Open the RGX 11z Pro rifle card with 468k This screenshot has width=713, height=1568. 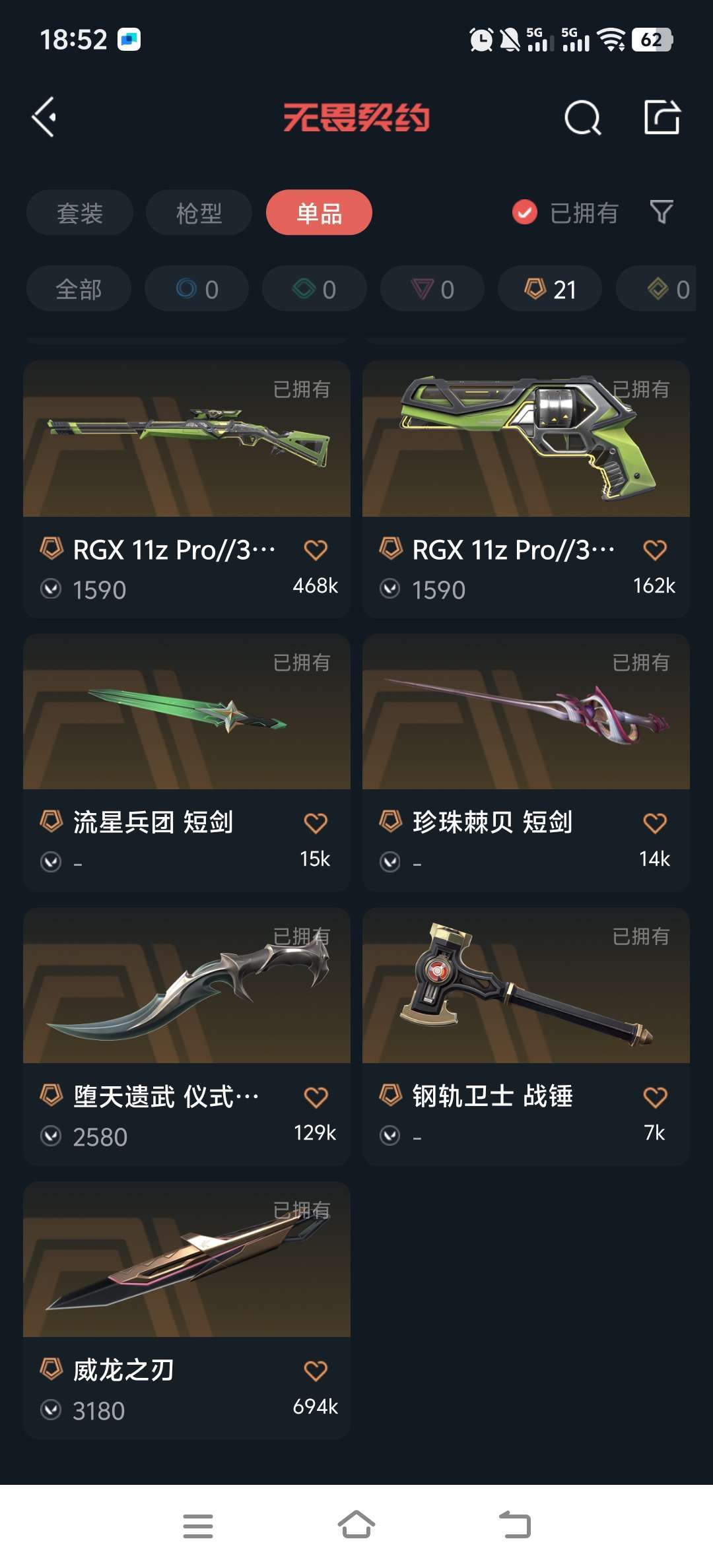point(187,489)
